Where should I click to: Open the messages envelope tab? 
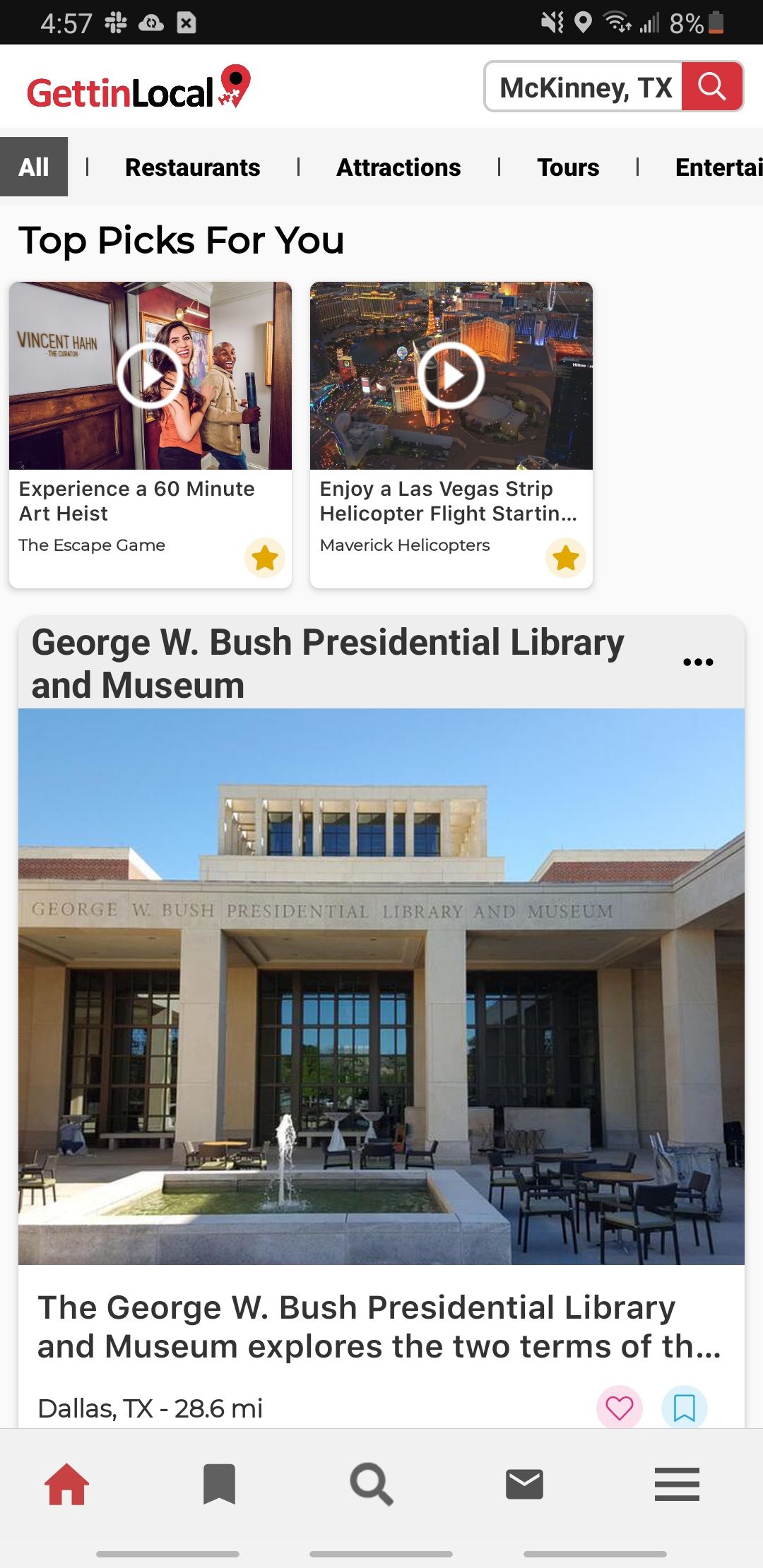coord(524,1484)
